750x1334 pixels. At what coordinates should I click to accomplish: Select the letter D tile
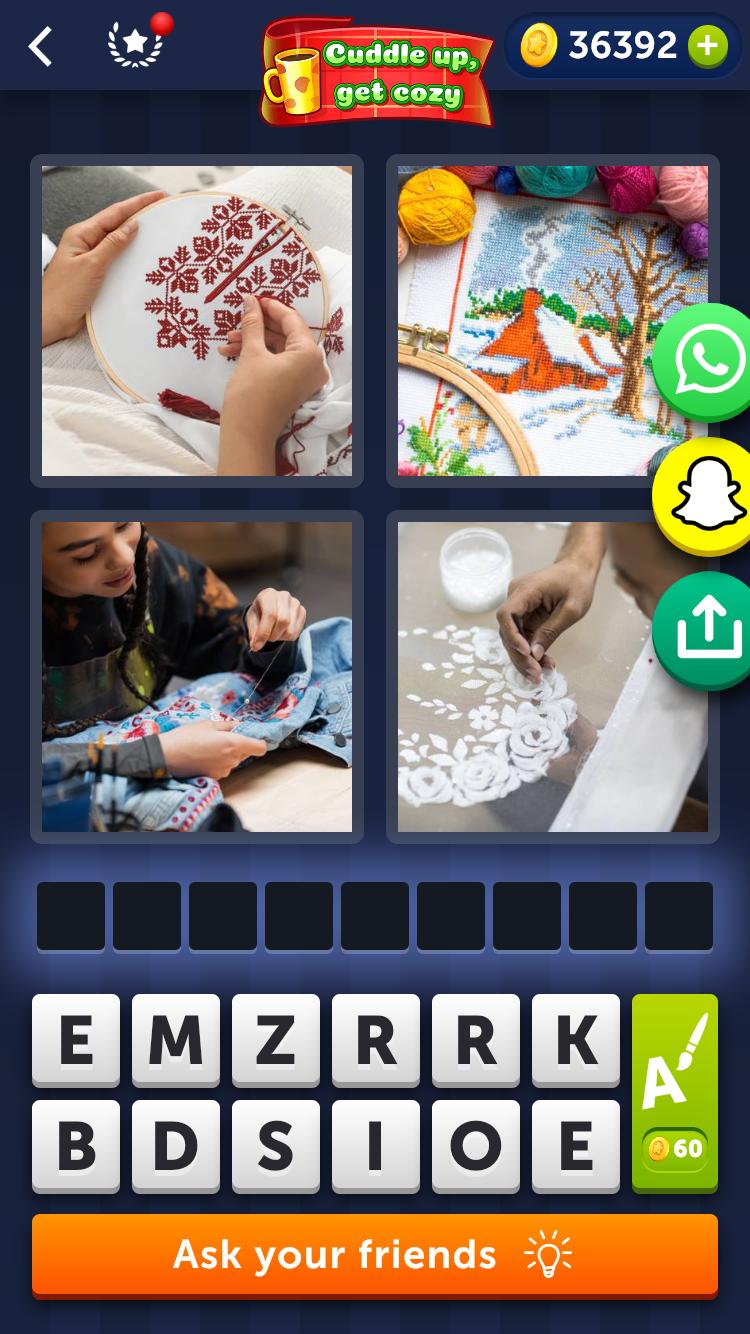pos(176,1146)
